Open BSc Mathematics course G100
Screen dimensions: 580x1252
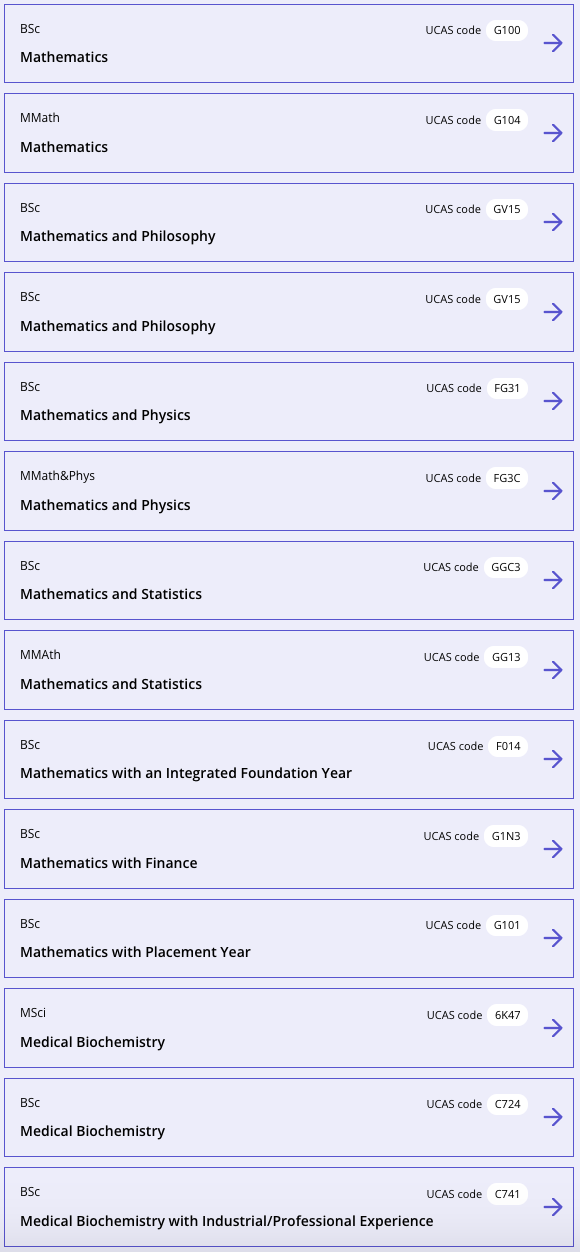[289, 44]
